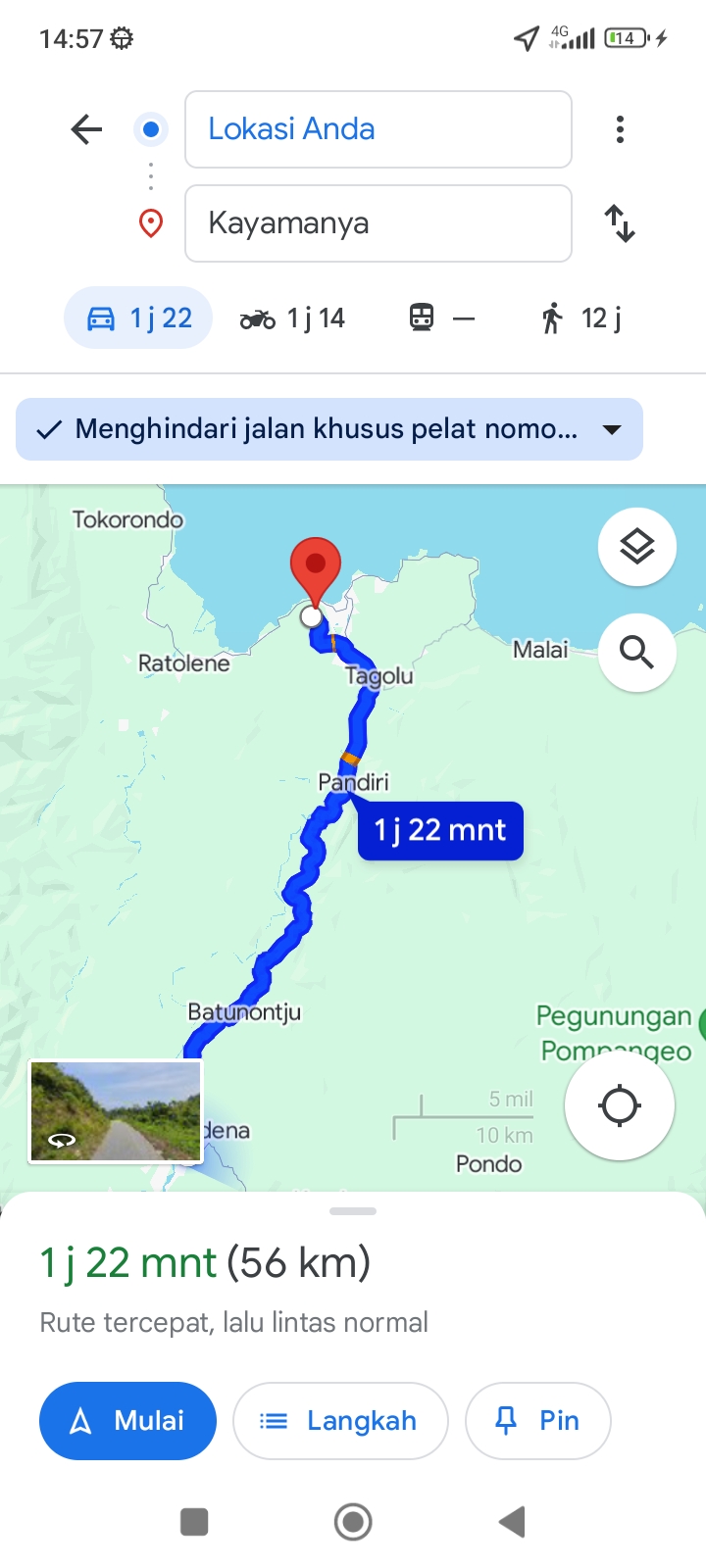The height and width of the screenshot is (1568, 706).
Task: Tap the system home button
Action: (x=353, y=1522)
